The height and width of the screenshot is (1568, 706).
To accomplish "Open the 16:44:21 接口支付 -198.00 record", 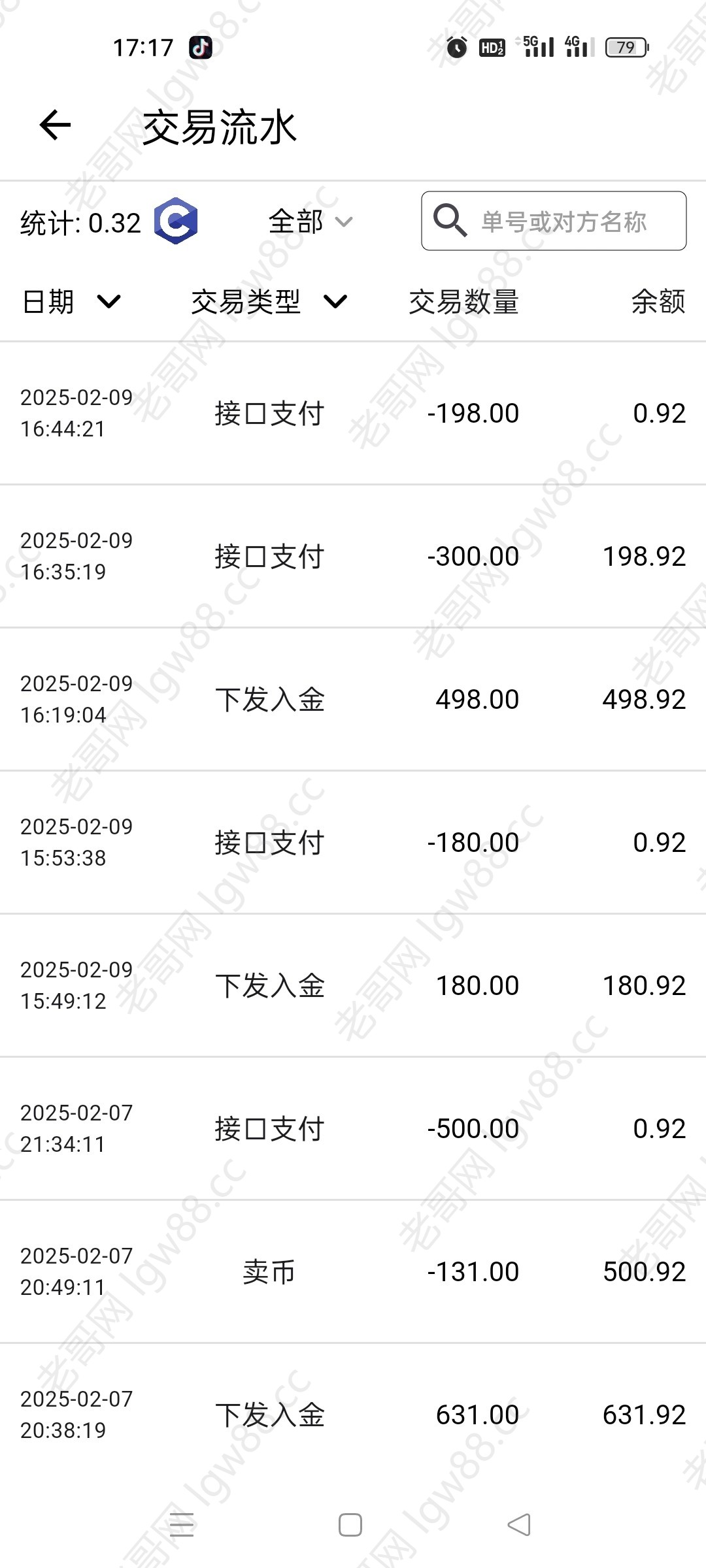I will [x=353, y=413].
